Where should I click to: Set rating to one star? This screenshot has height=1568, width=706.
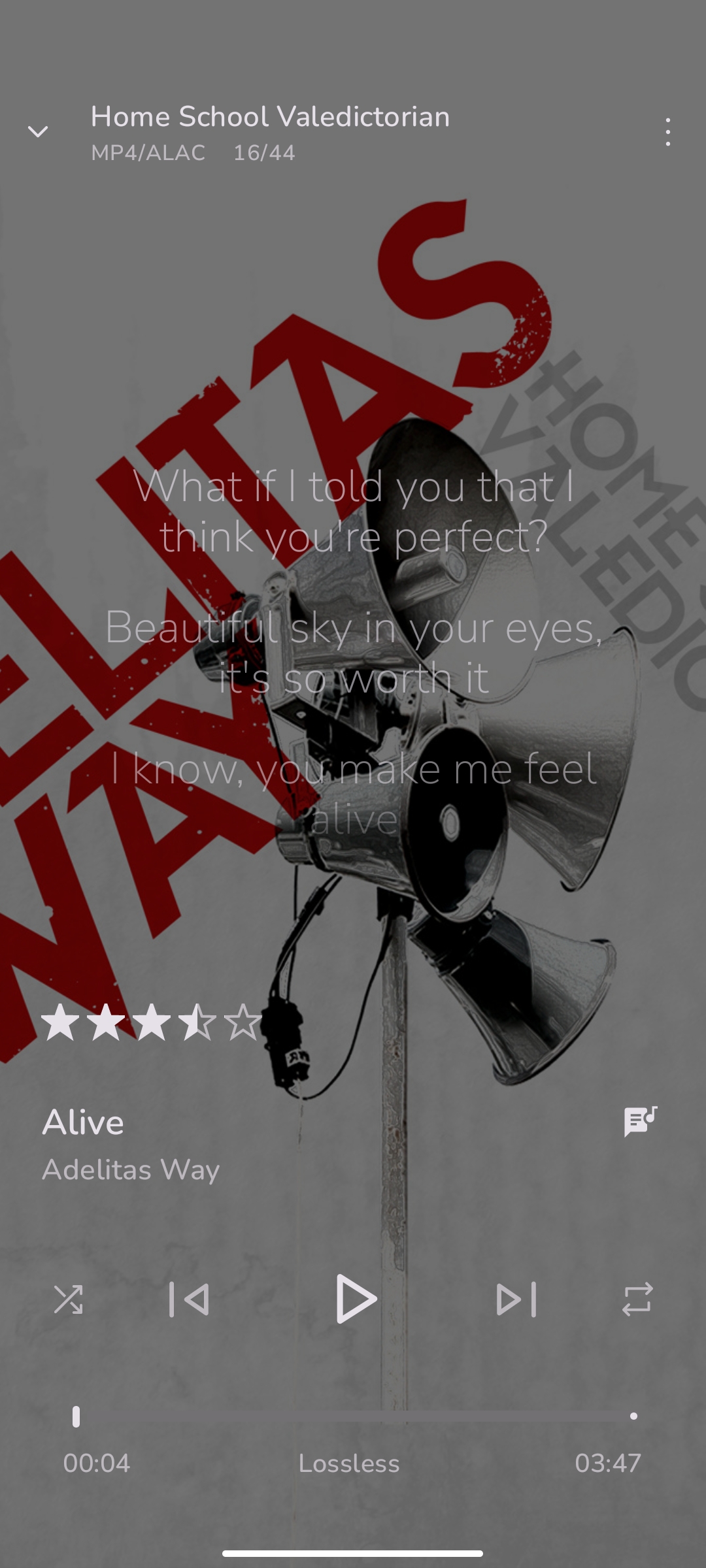pos(60,1022)
